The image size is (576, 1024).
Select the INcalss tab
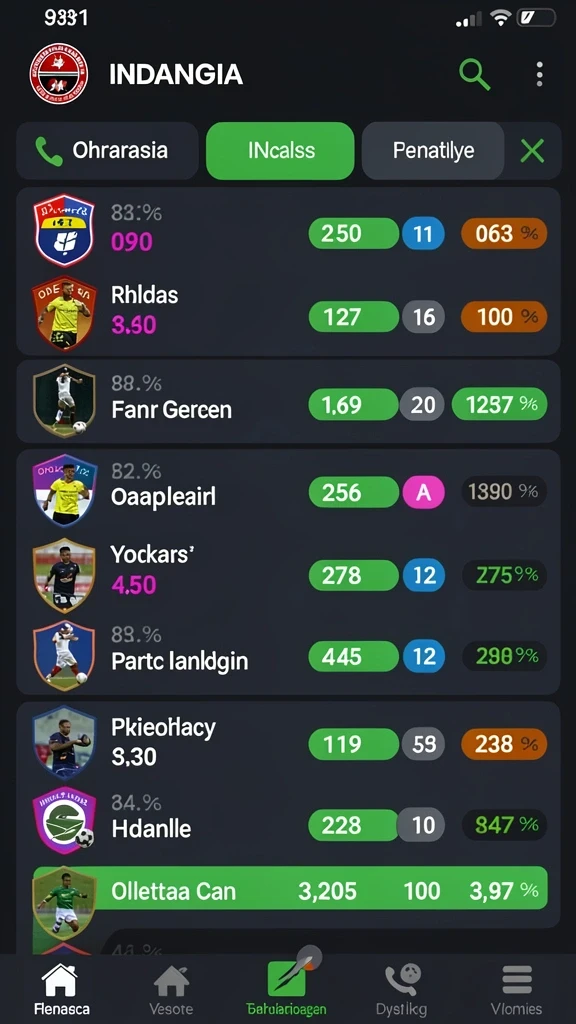(x=280, y=151)
